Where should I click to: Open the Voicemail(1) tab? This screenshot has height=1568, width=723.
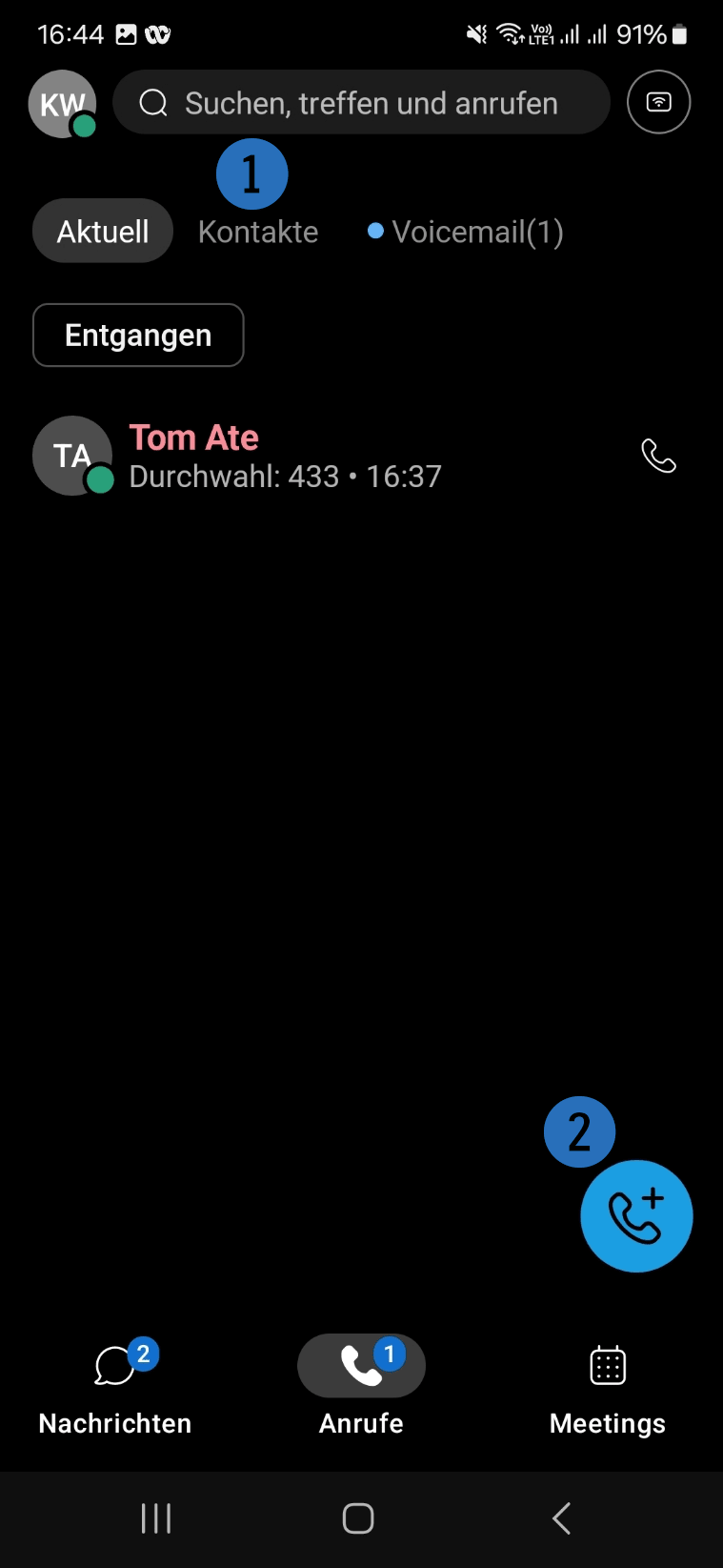click(x=466, y=232)
